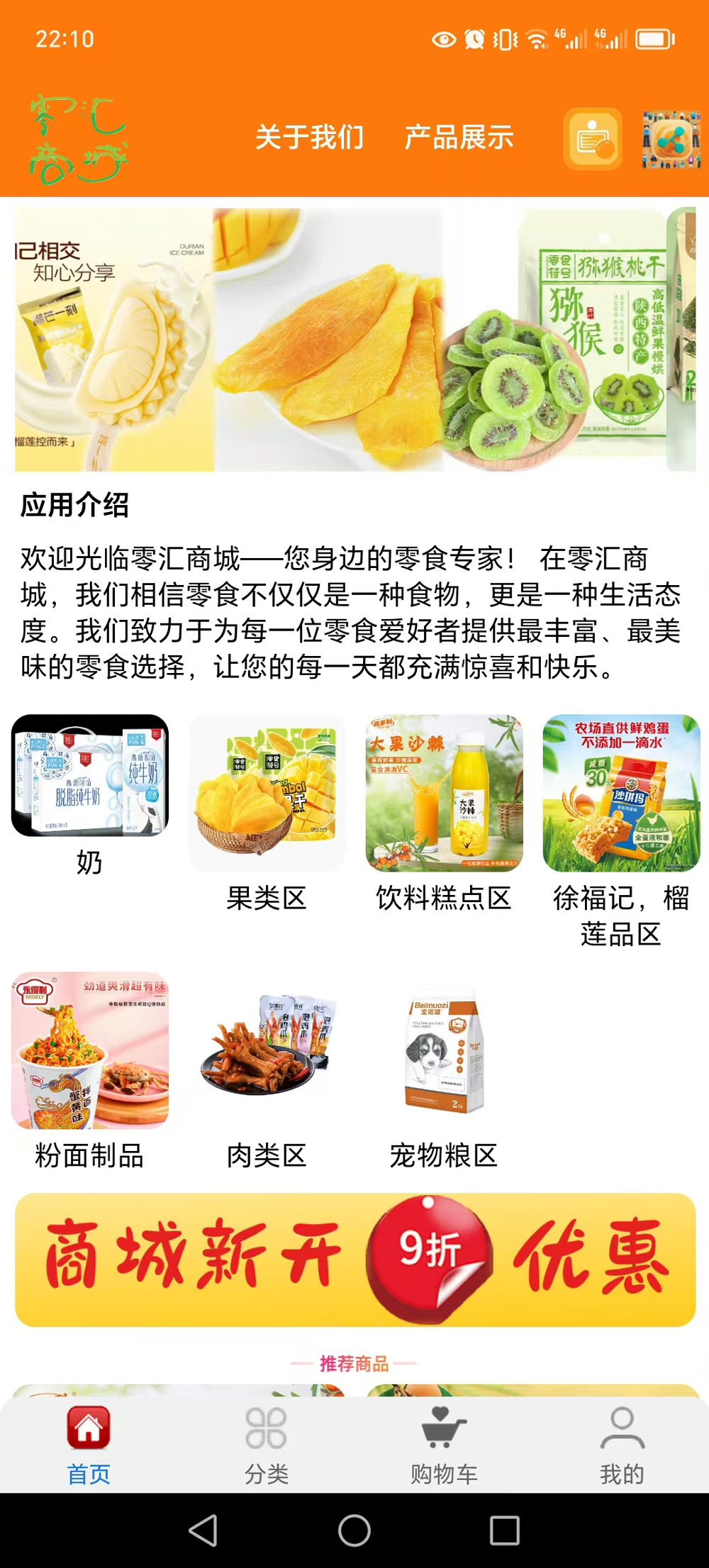709x1568 pixels.
Task: Open the 商城新开 9折优惠 banner
Action: [354, 1260]
